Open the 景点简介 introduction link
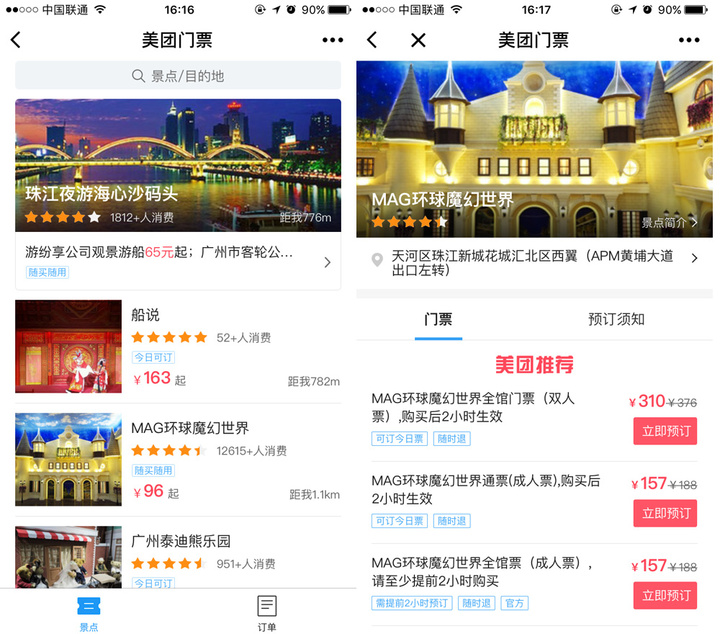This screenshot has width=720, height=634. point(669,223)
